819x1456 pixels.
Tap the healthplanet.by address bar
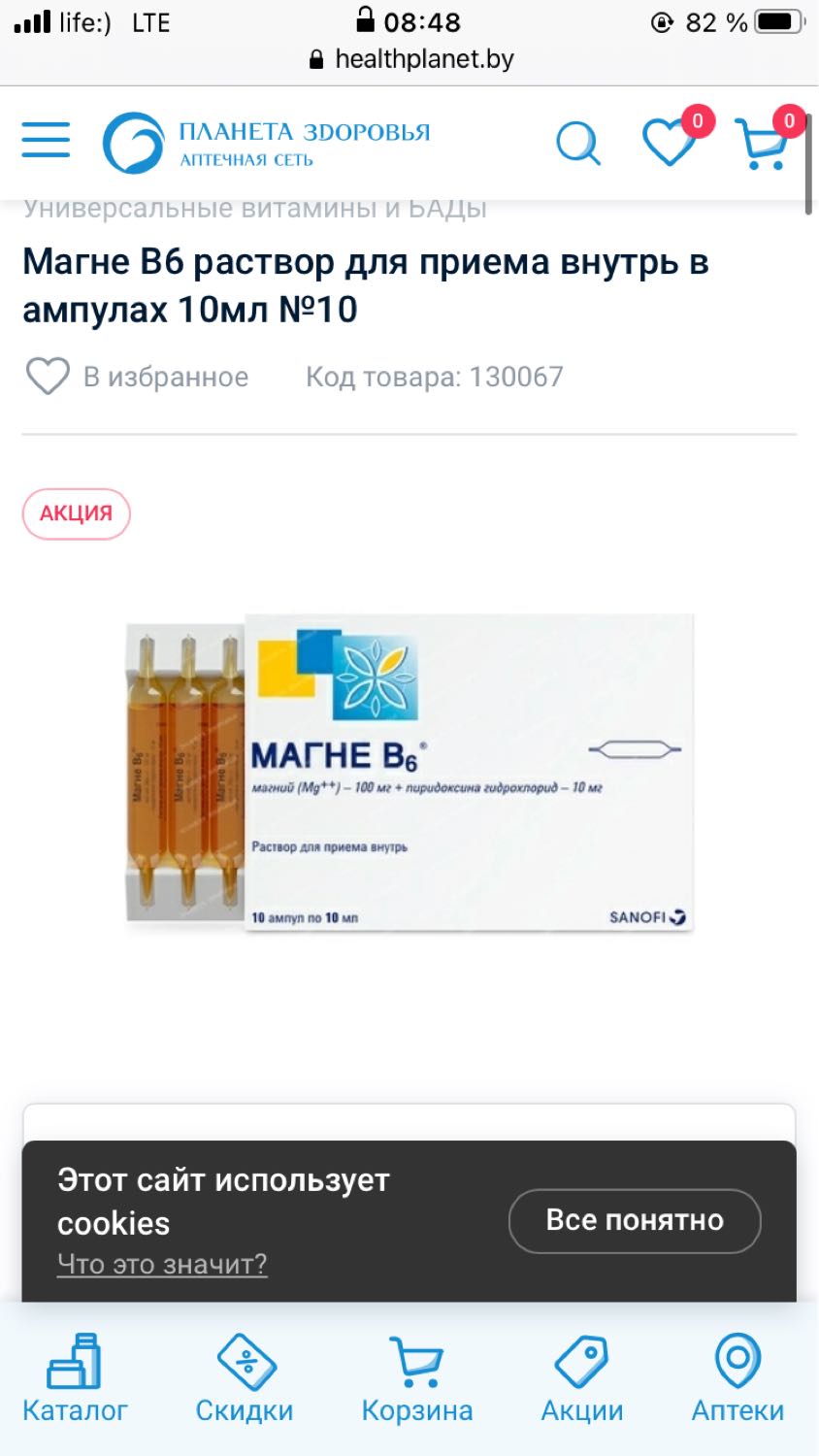click(x=410, y=59)
